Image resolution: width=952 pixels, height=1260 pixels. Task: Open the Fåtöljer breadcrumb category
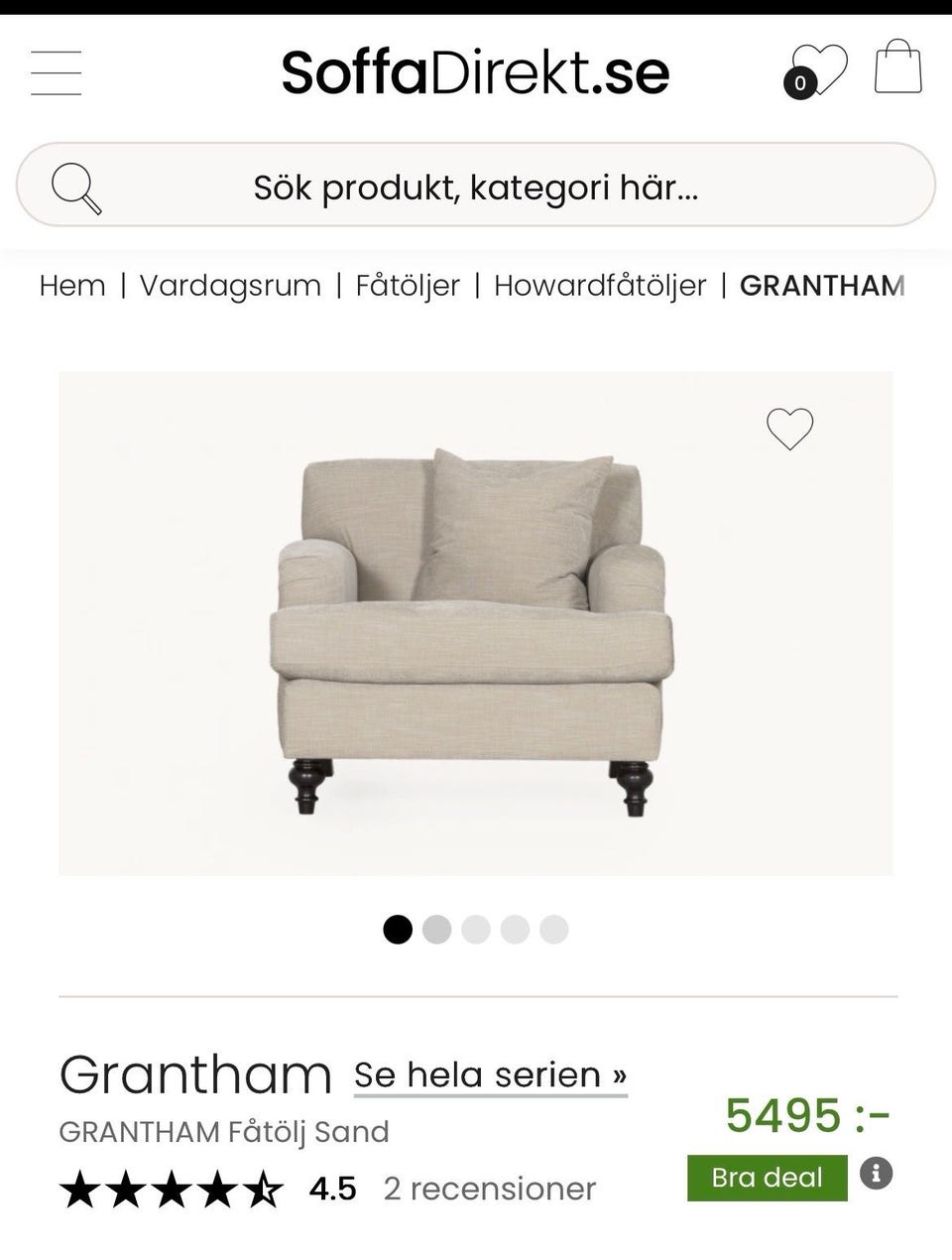(407, 285)
